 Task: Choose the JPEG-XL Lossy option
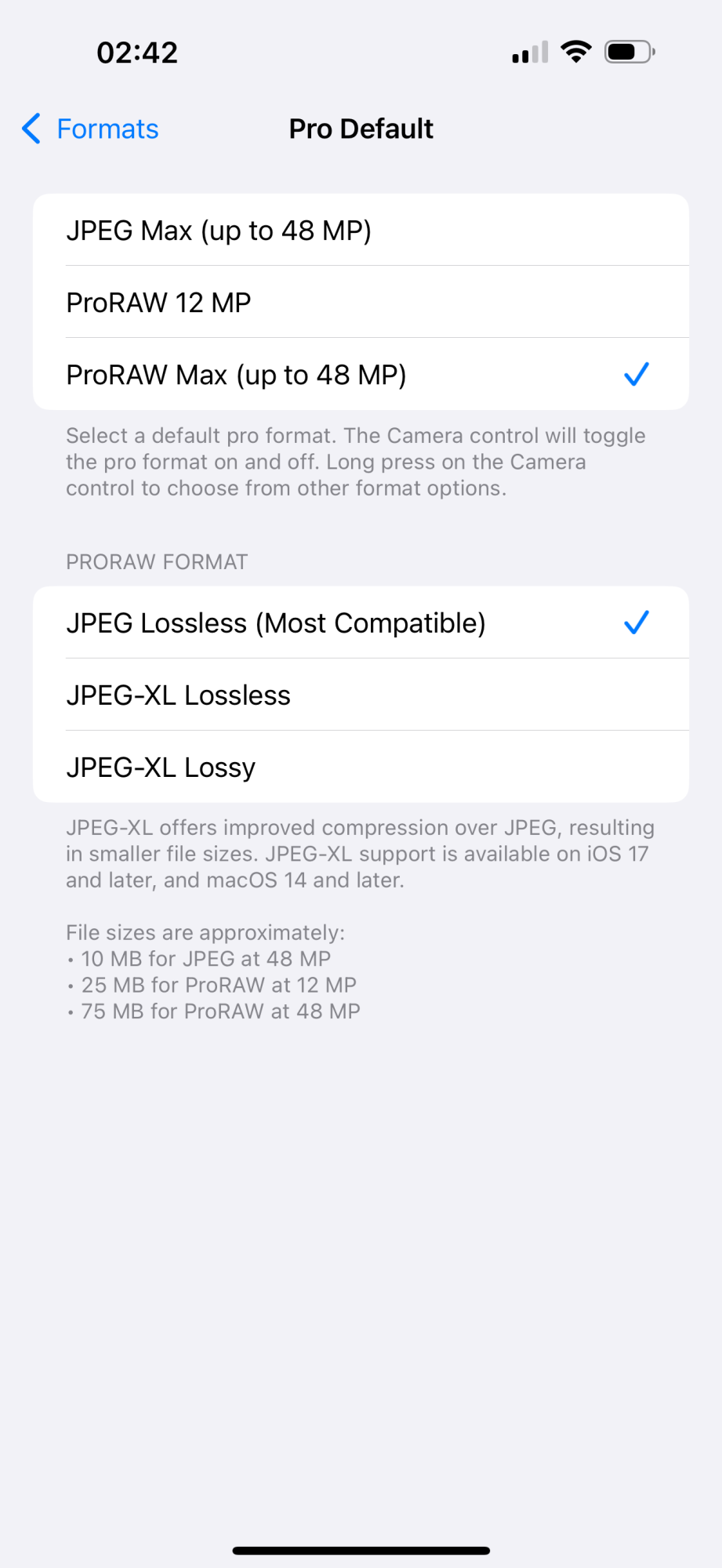tap(361, 768)
